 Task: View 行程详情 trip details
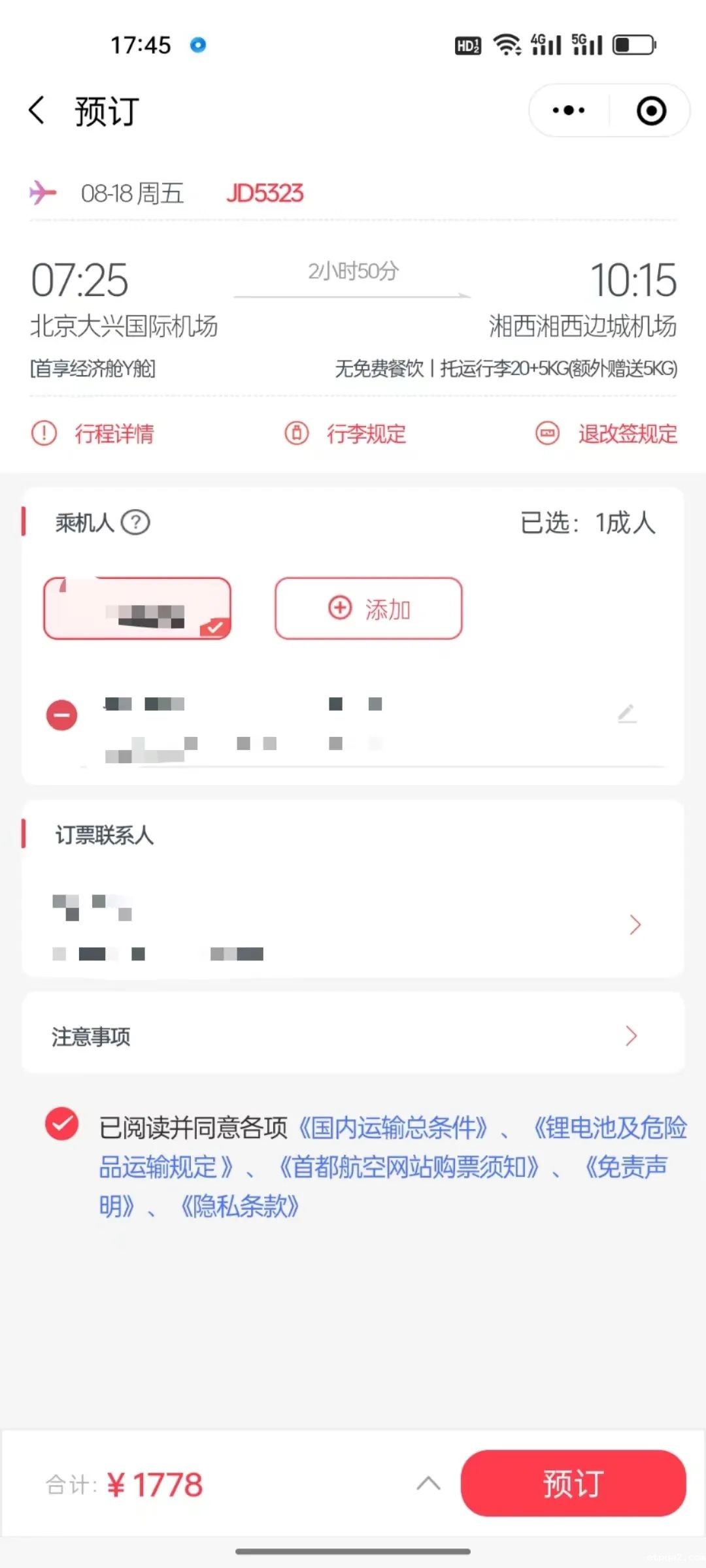93,434
